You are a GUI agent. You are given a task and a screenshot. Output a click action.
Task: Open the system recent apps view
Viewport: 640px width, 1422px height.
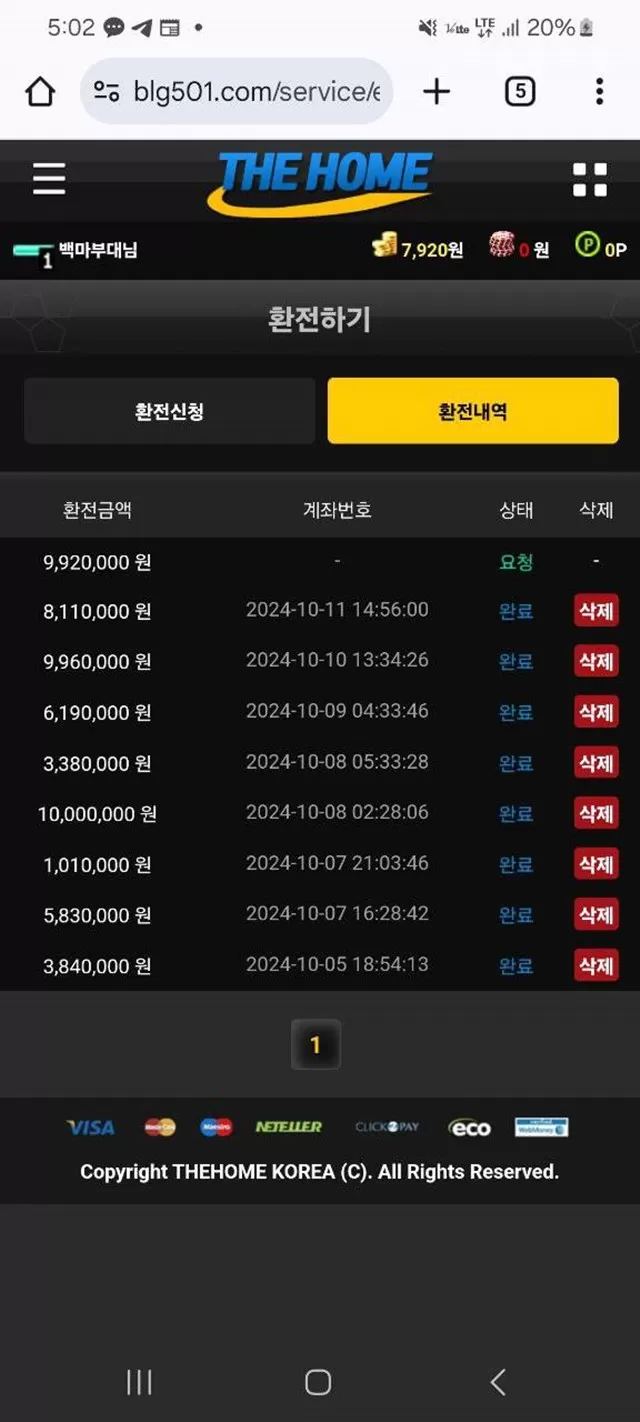[x=139, y=1382]
